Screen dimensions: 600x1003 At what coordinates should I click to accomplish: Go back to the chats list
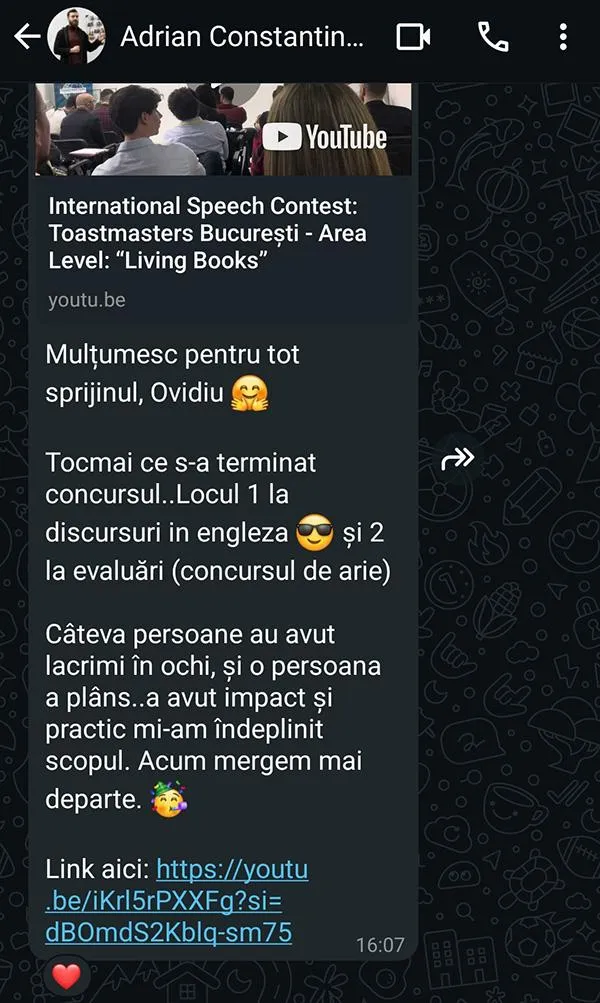[x=27, y=36]
